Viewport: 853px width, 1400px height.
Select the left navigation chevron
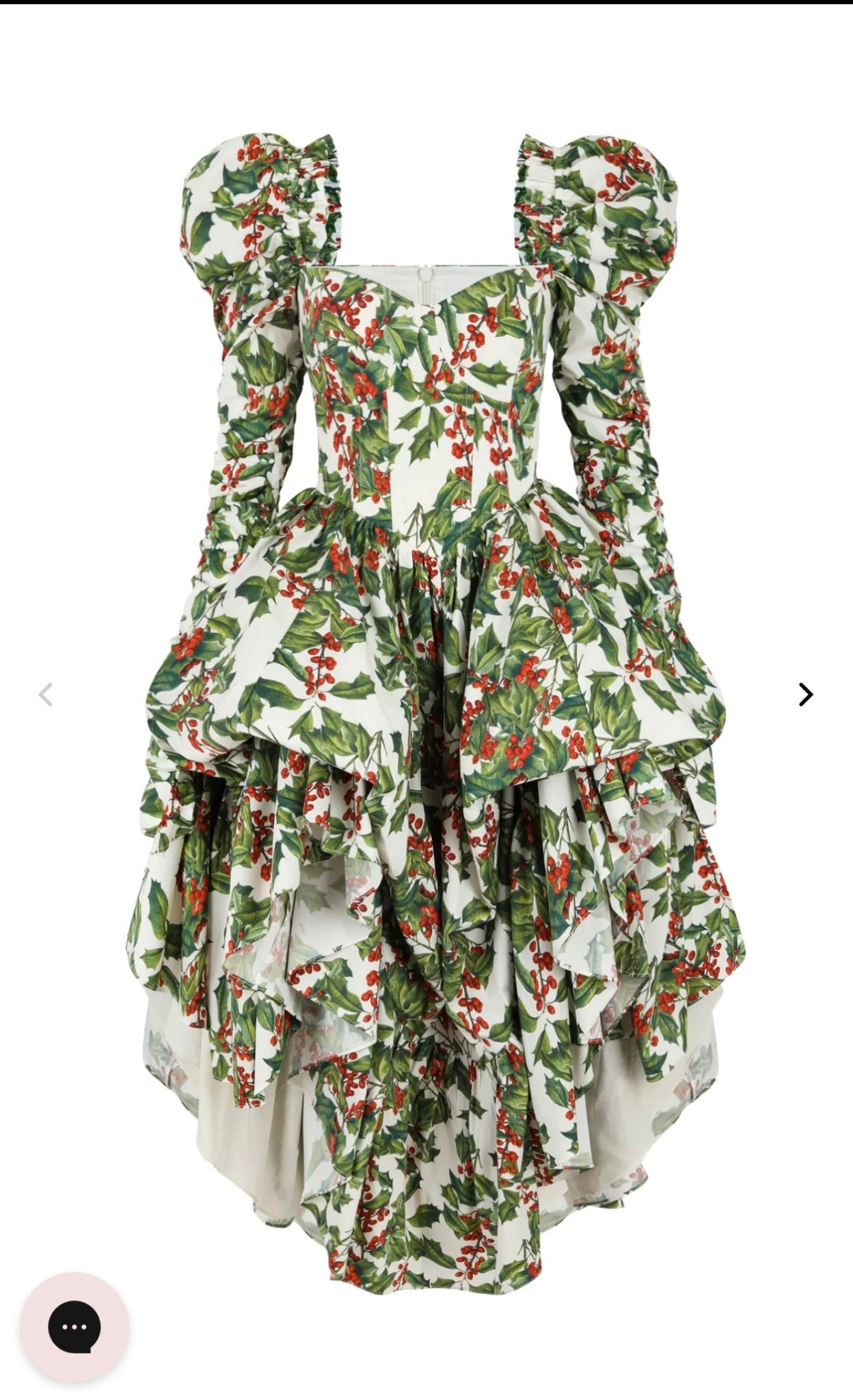[x=46, y=695]
